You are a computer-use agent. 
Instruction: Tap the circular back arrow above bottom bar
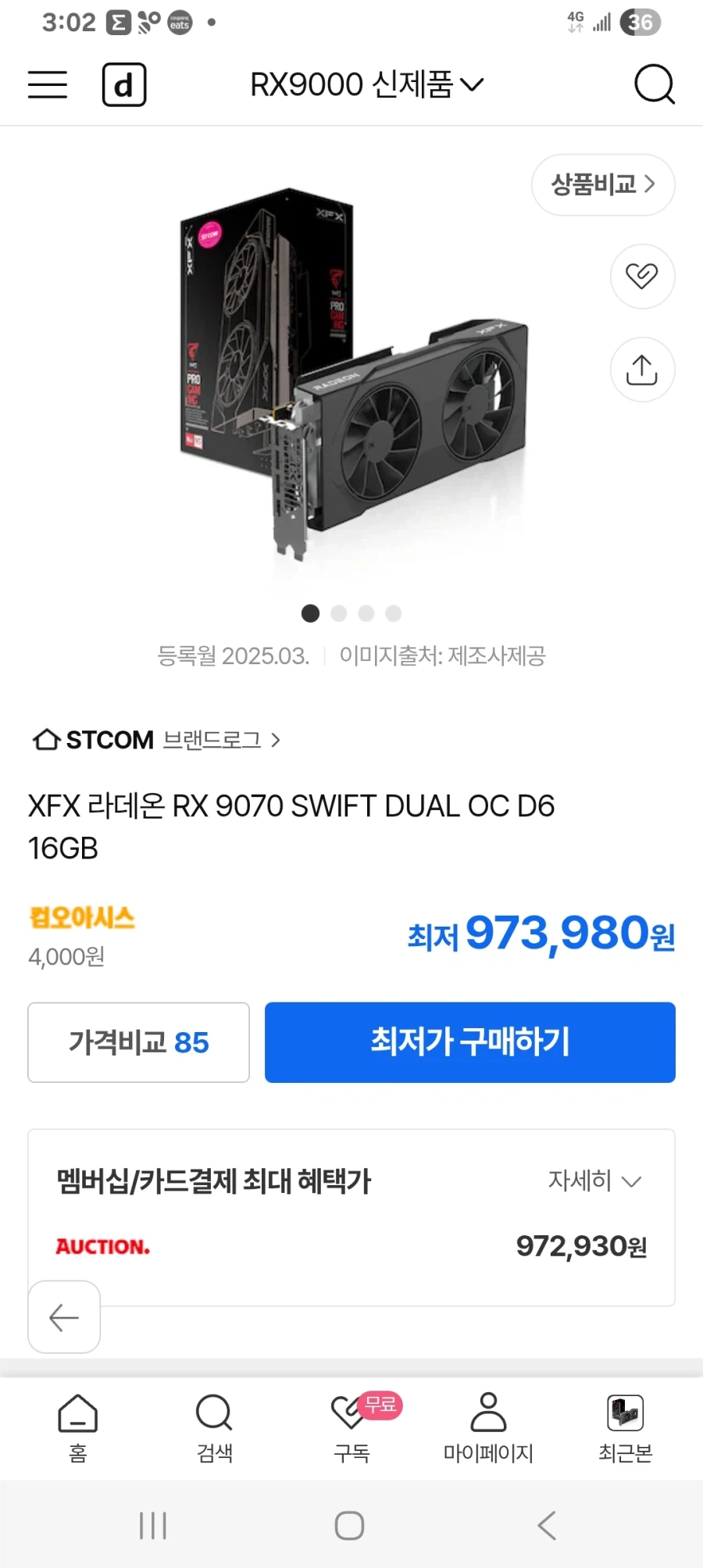coord(63,1318)
